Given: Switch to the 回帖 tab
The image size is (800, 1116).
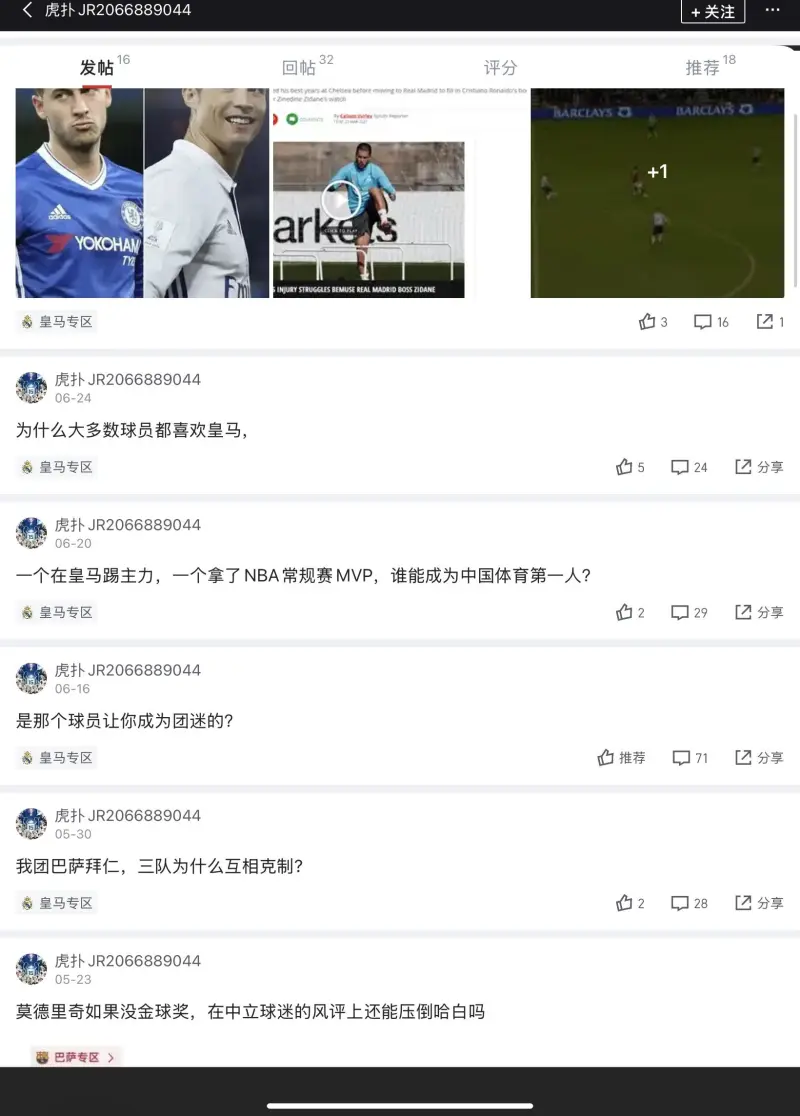Looking at the screenshot, I should pos(299,67).
